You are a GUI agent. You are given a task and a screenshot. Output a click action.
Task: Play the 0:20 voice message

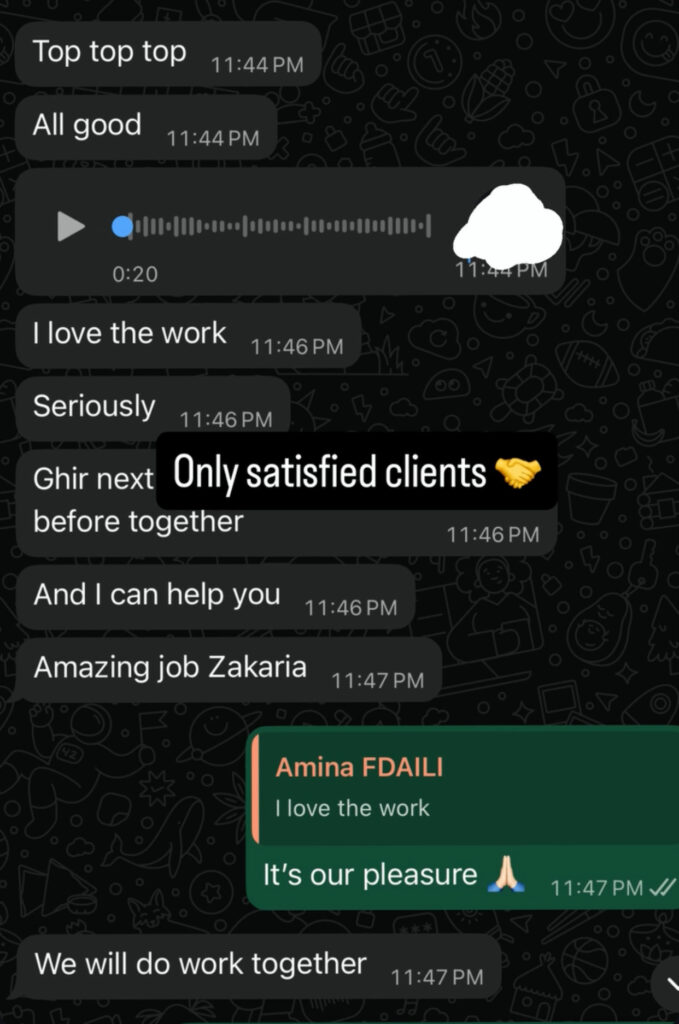pyautogui.click(x=70, y=226)
